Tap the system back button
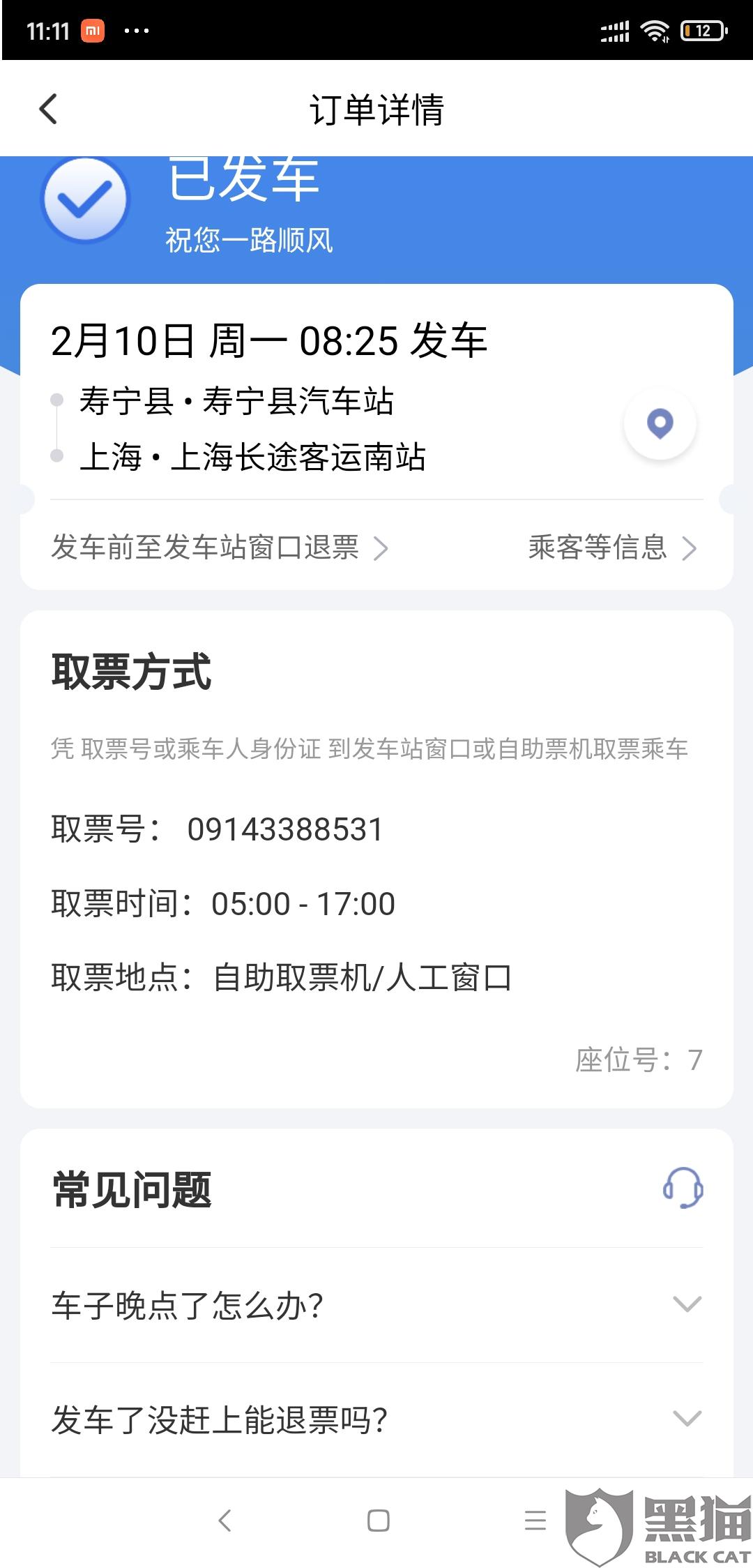The image size is (753, 1568). [x=225, y=1520]
